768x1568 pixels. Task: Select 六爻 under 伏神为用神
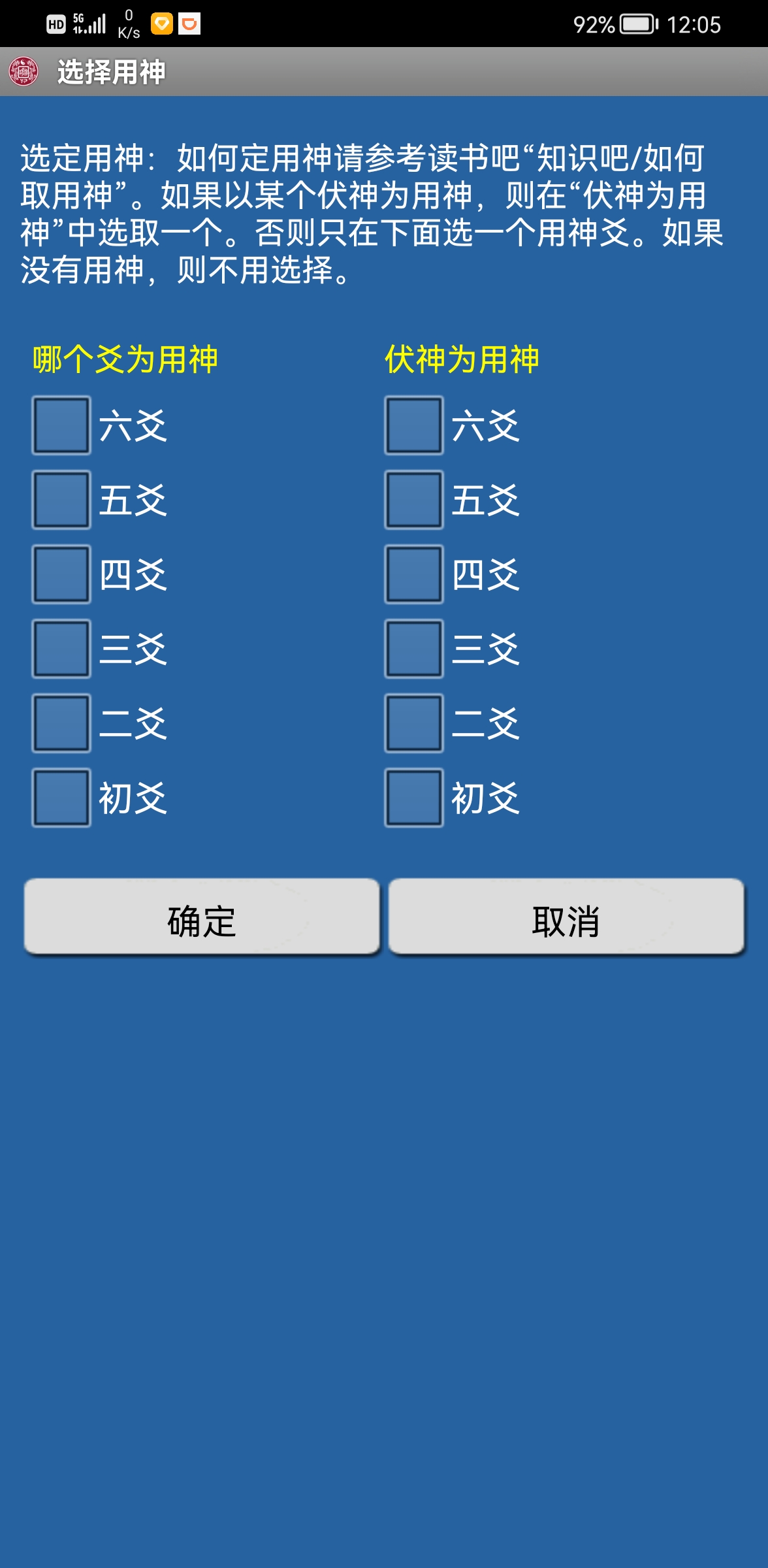(x=414, y=425)
